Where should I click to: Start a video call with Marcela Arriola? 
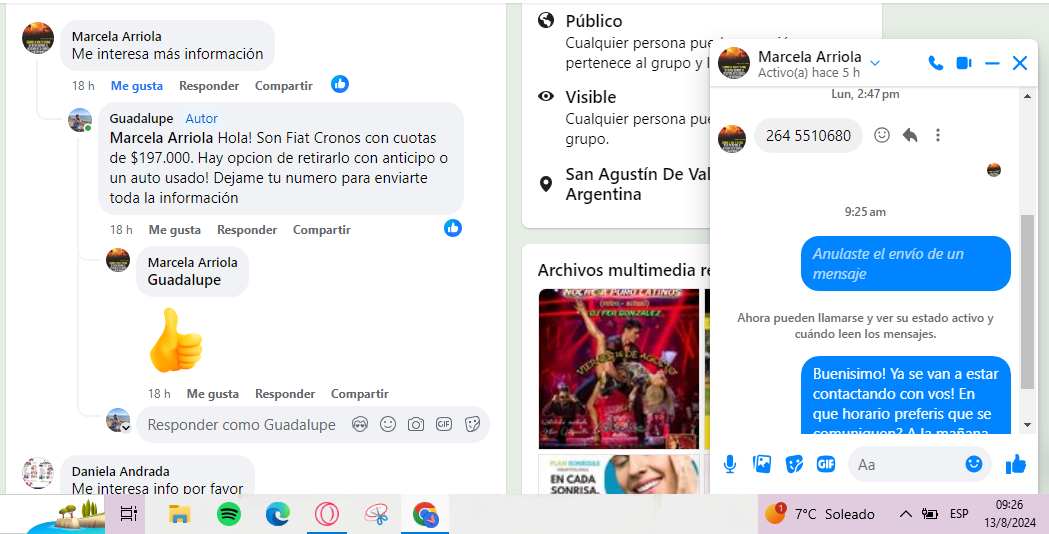pyautogui.click(x=963, y=63)
